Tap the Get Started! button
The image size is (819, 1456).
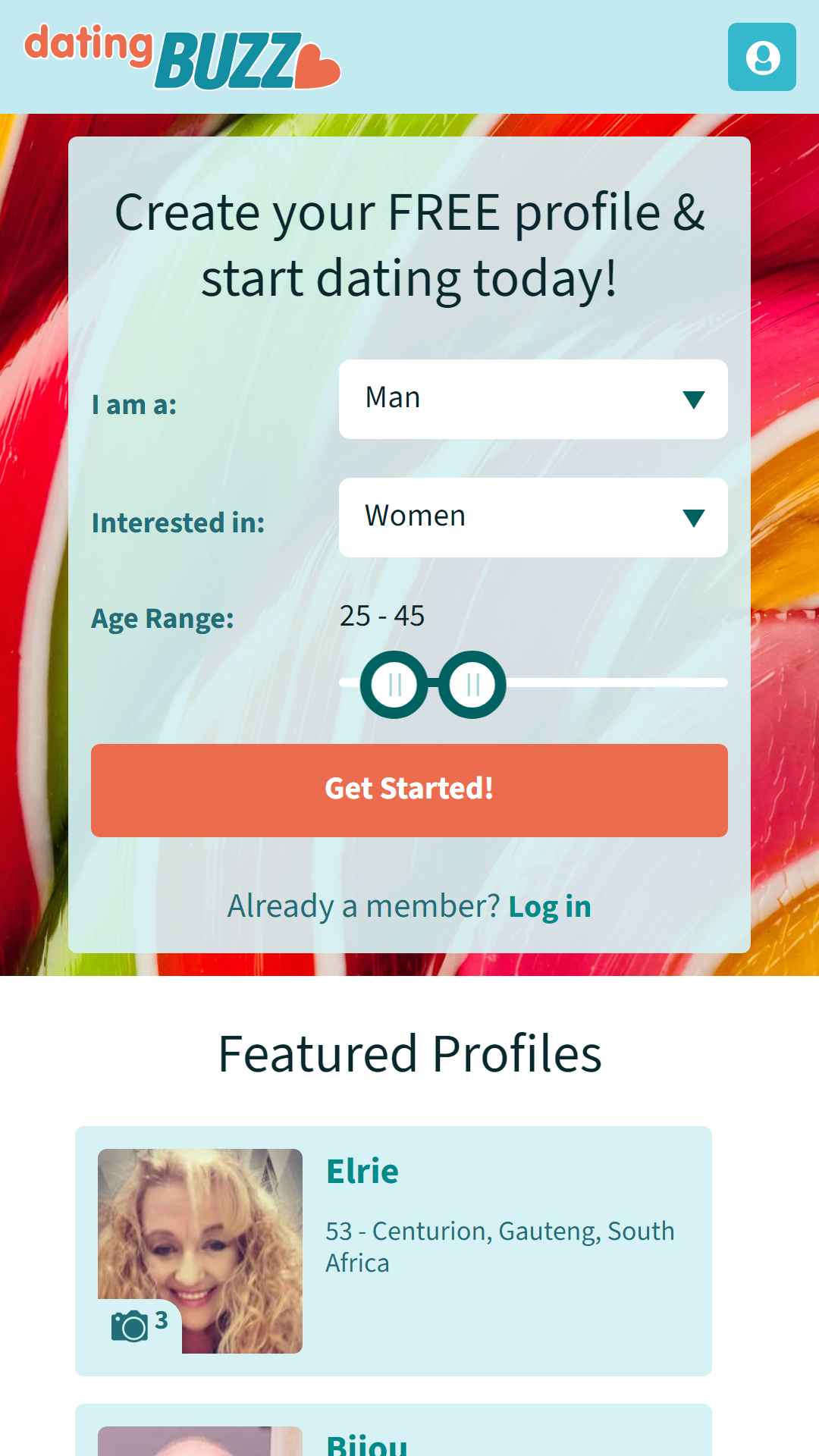(x=409, y=790)
